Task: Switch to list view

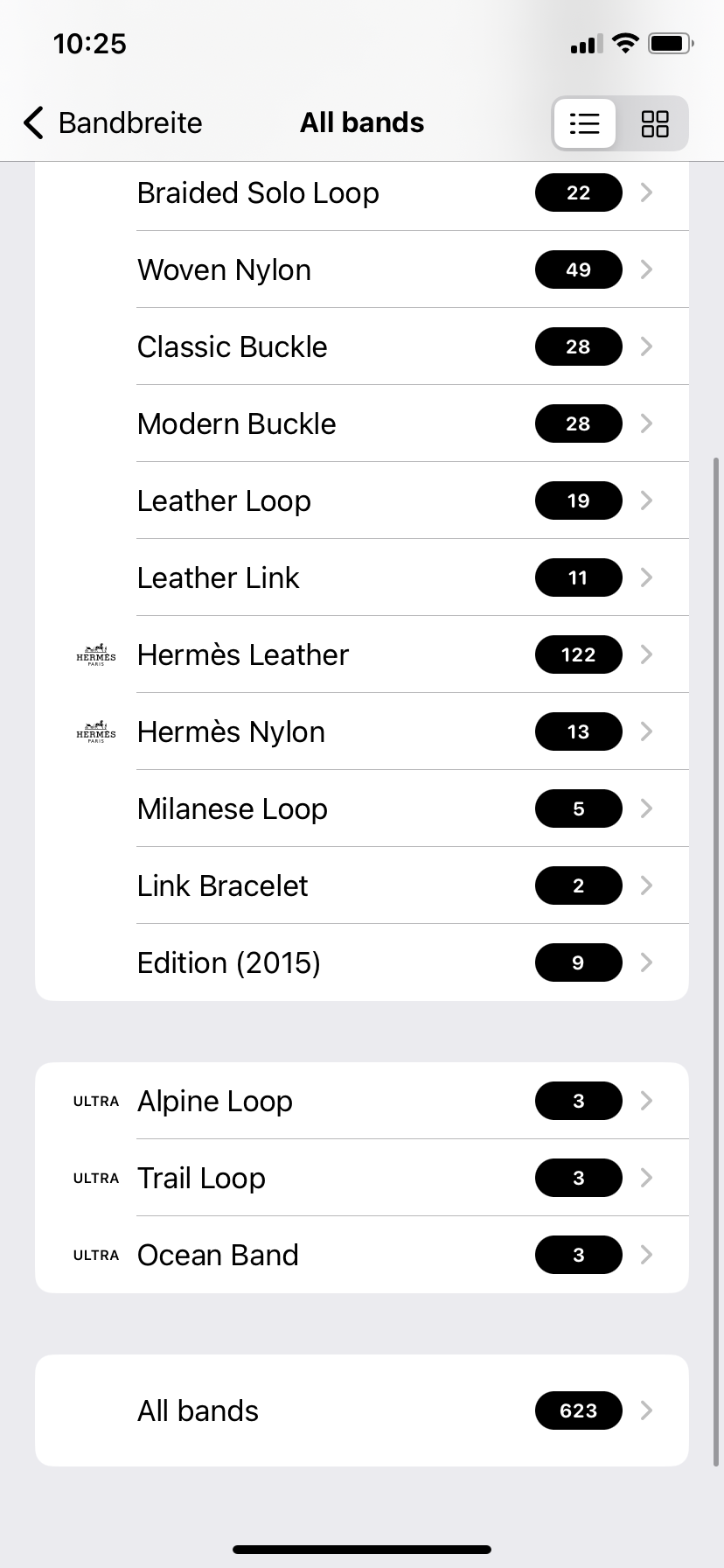Action: [584, 123]
